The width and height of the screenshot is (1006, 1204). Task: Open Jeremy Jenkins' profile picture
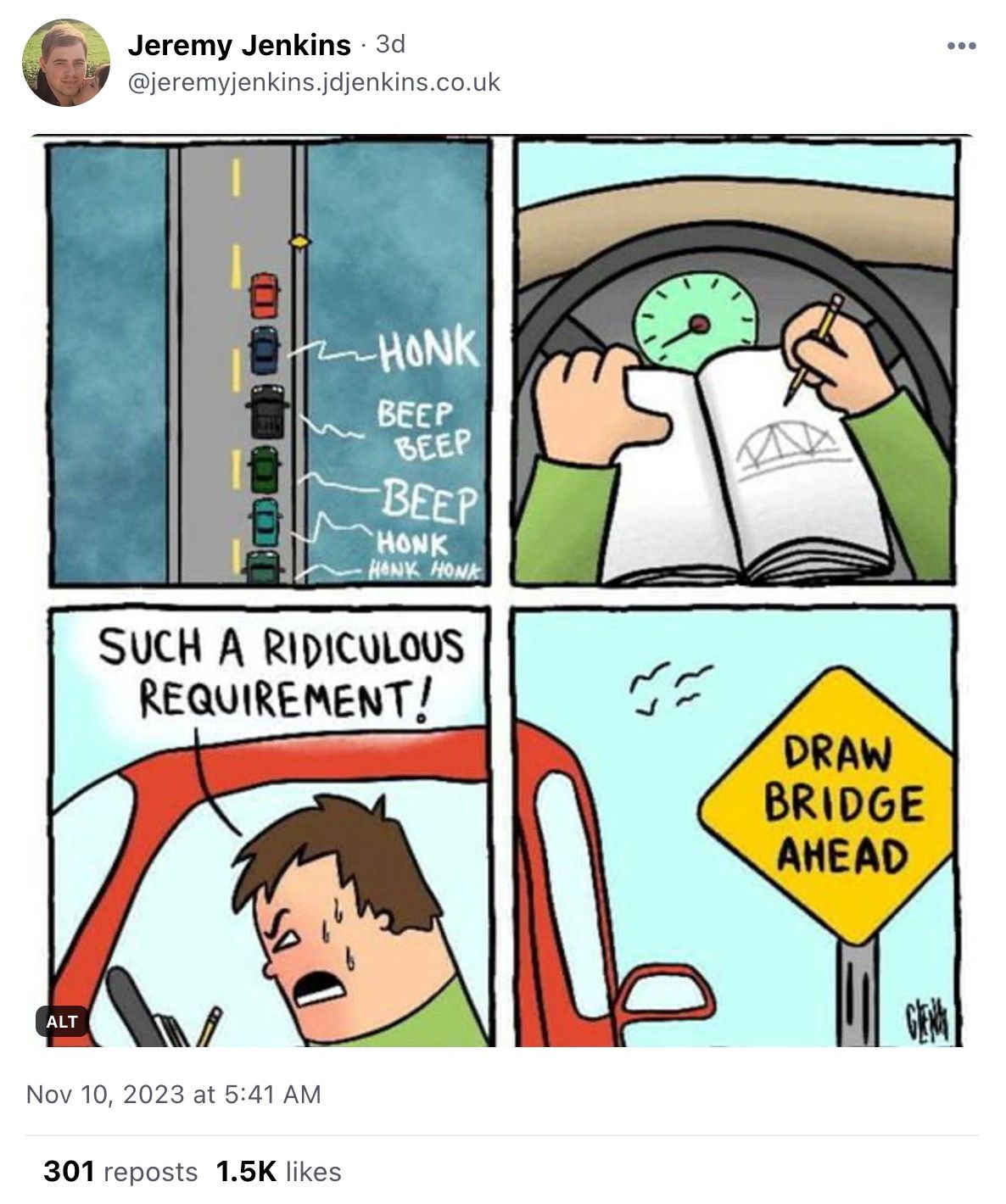click(66, 63)
